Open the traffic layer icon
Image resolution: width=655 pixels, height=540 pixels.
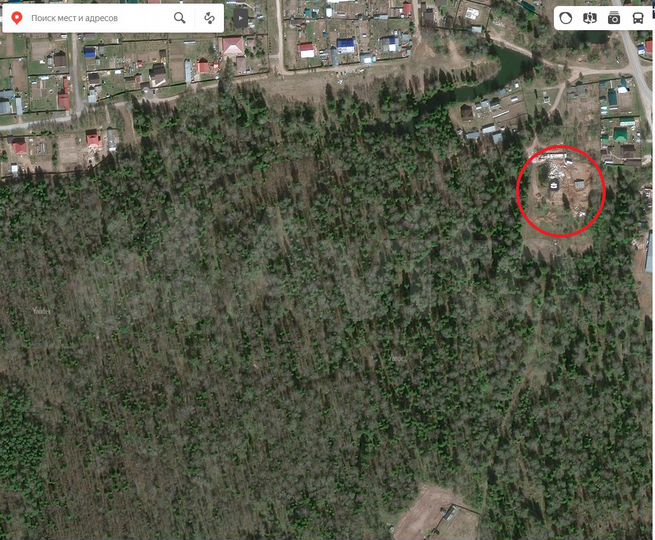pos(566,18)
